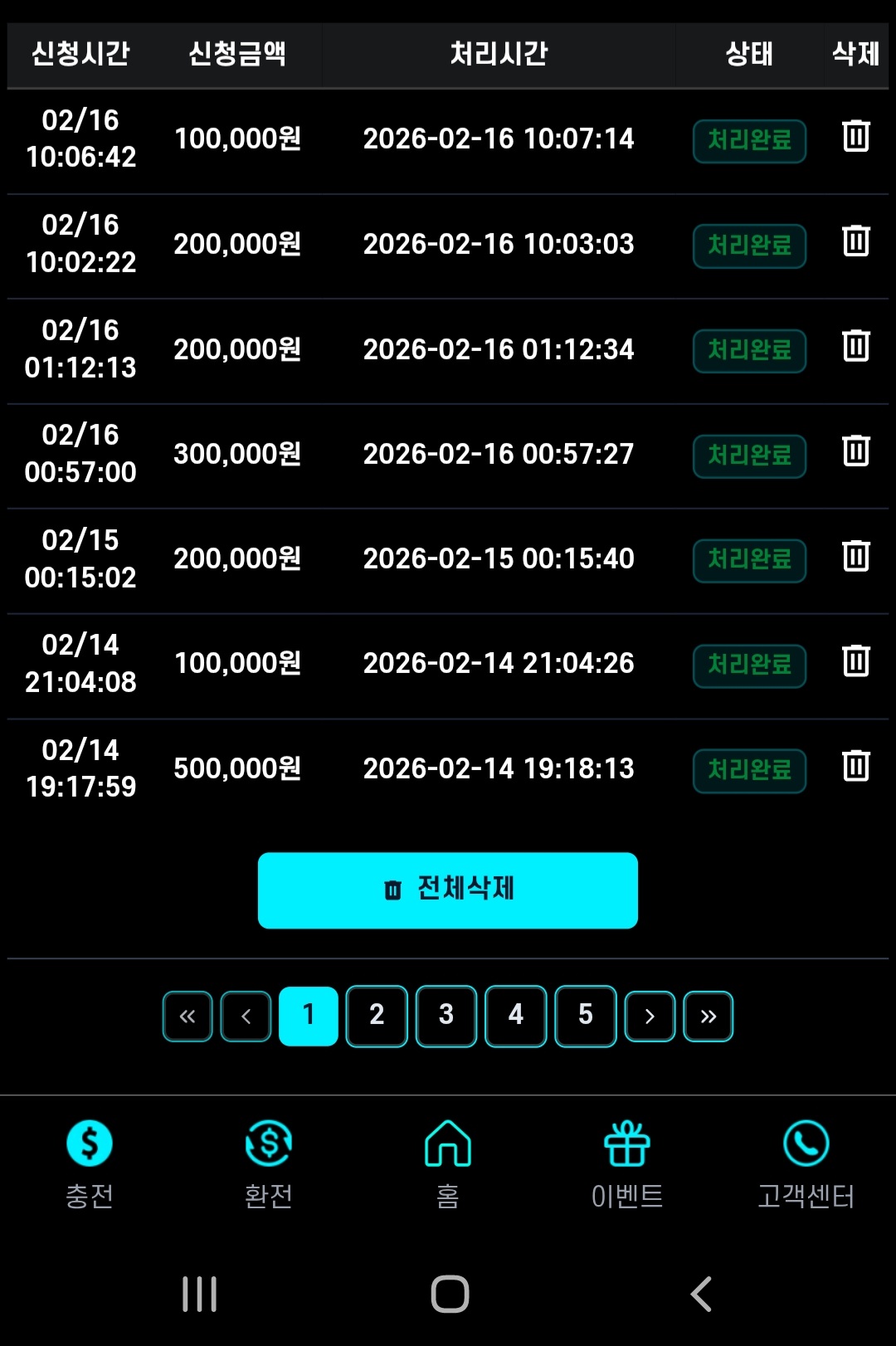Go to the next page arrow
The height and width of the screenshot is (1346, 896).
pos(650,1016)
